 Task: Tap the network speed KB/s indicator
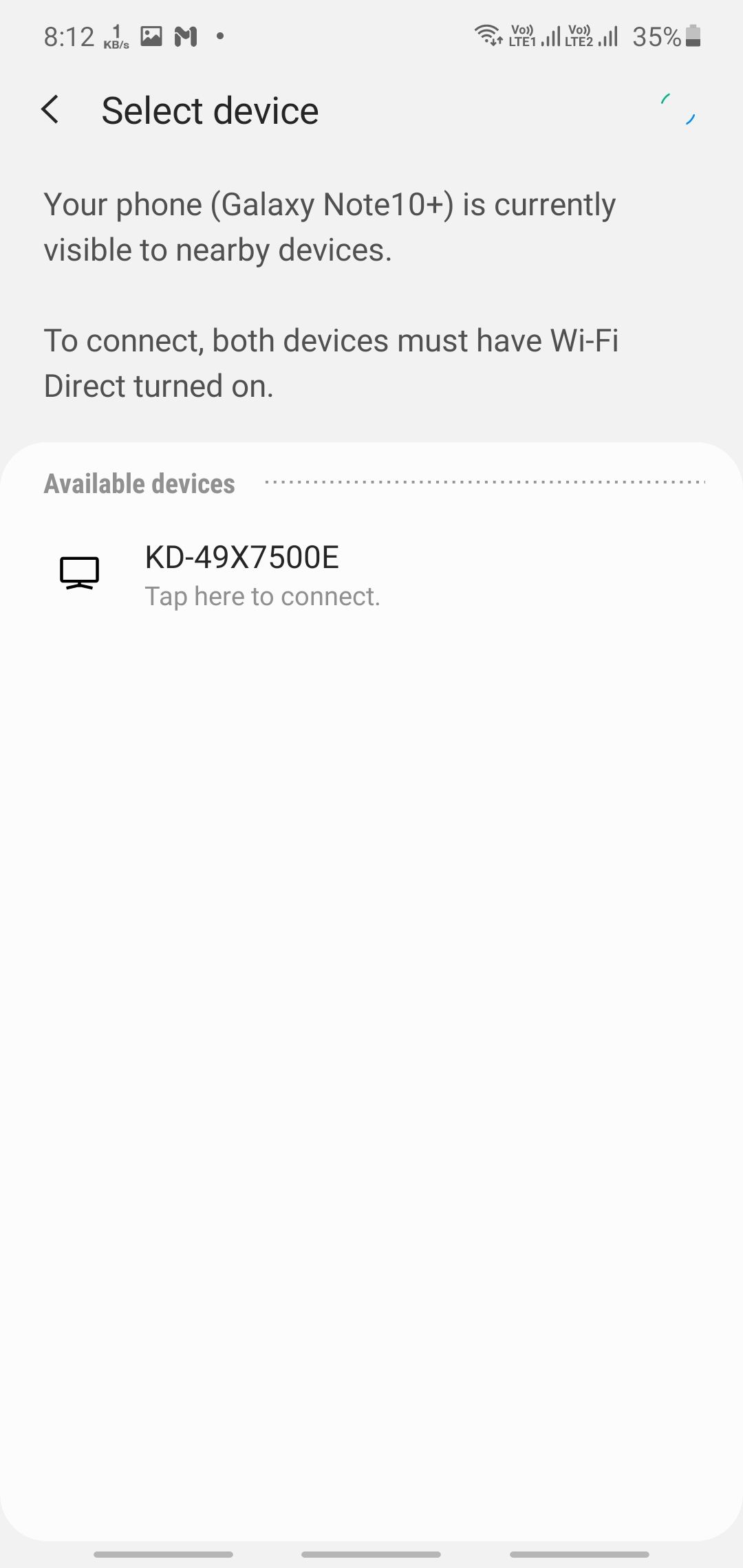point(116,36)
